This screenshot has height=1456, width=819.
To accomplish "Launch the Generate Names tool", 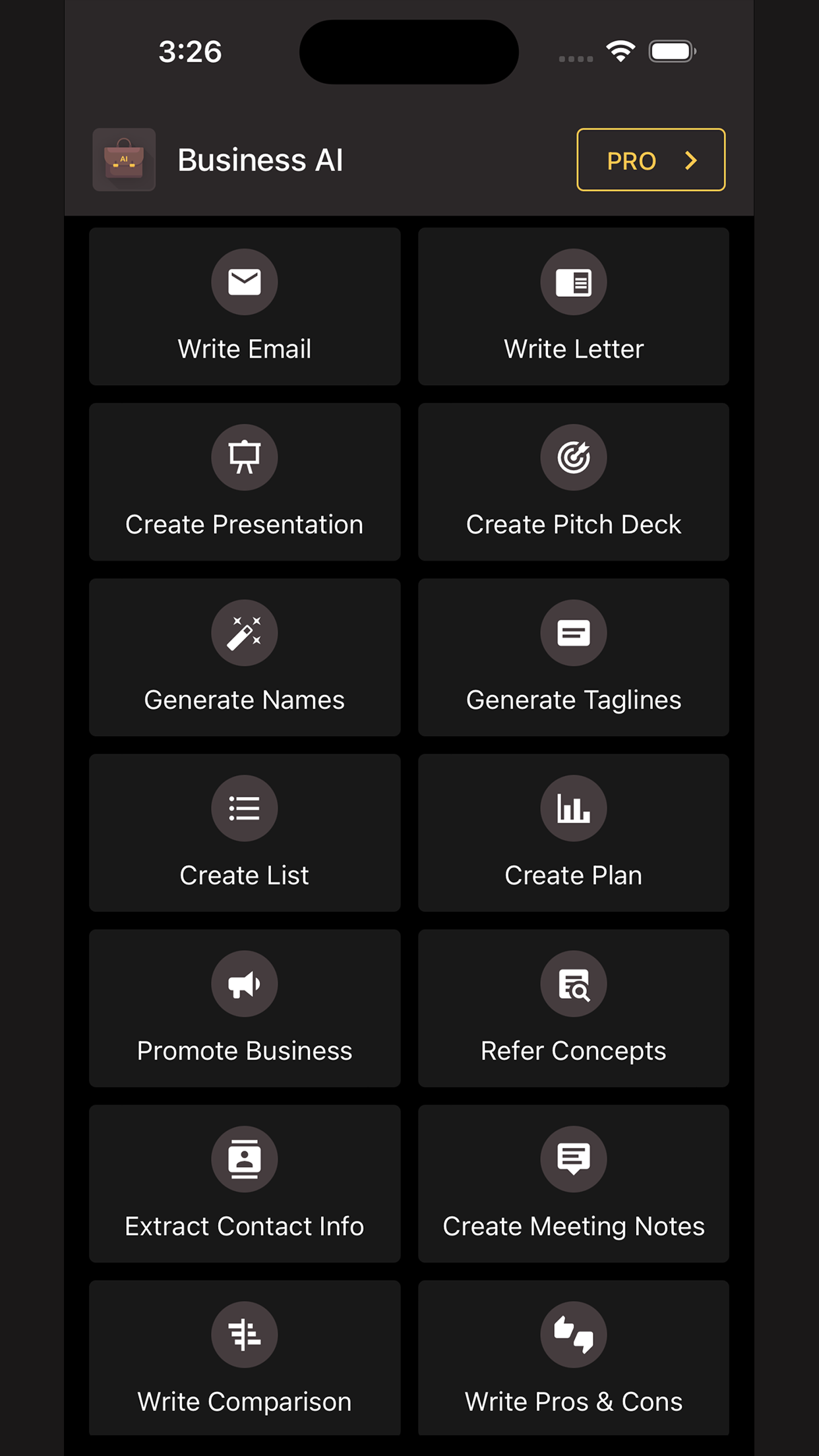I will coord(245,657).
